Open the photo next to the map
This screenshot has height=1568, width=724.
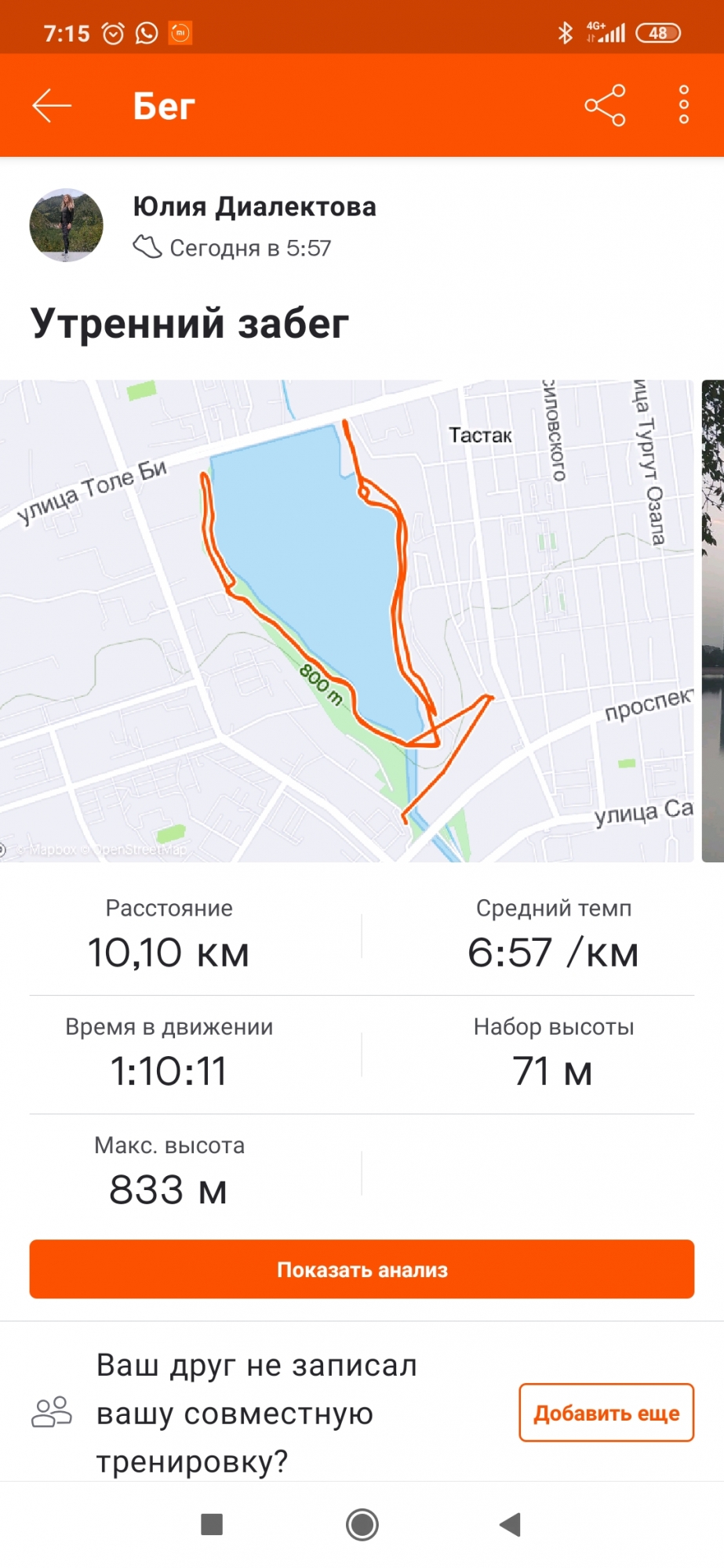click(x=712, y=621)
